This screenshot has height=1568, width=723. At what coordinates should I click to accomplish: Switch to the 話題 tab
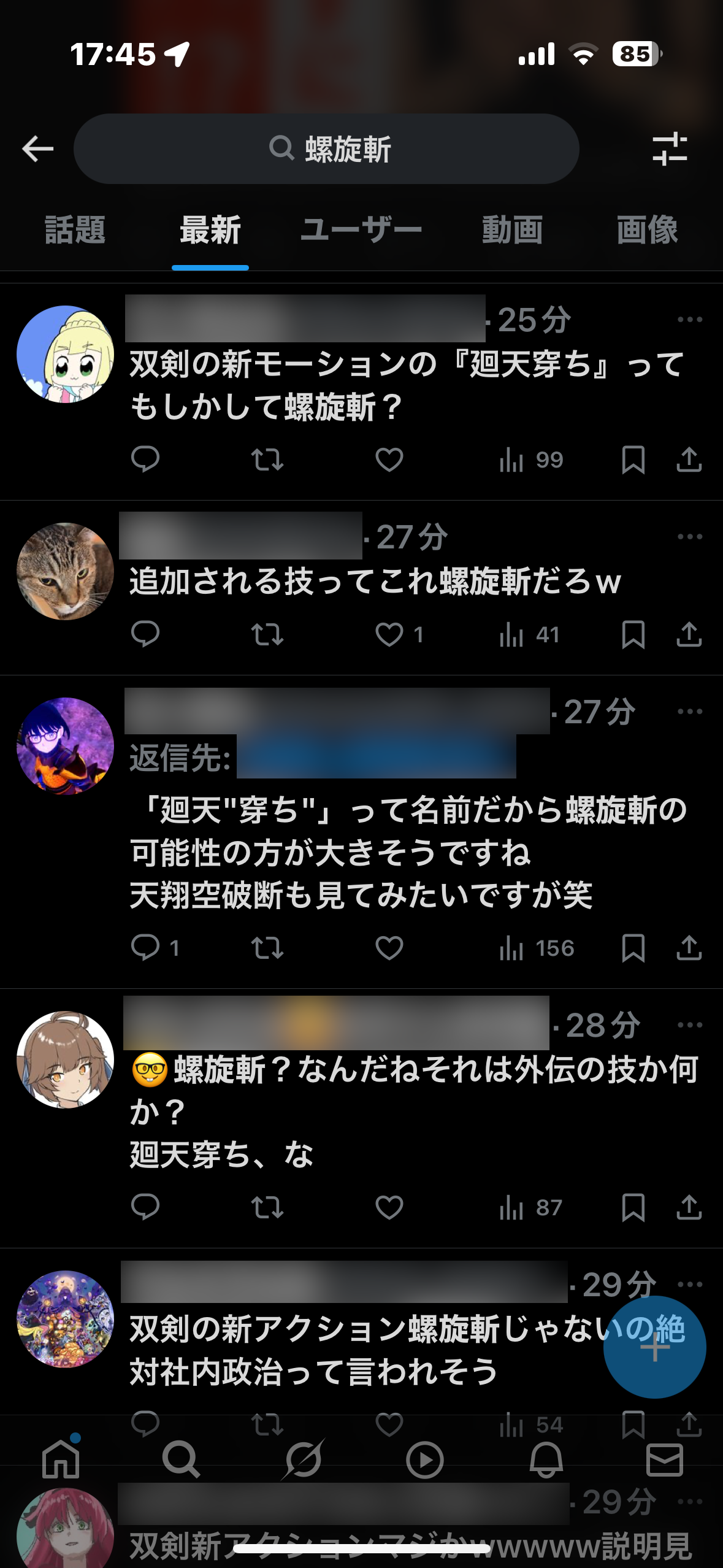(x=75, y=231)
